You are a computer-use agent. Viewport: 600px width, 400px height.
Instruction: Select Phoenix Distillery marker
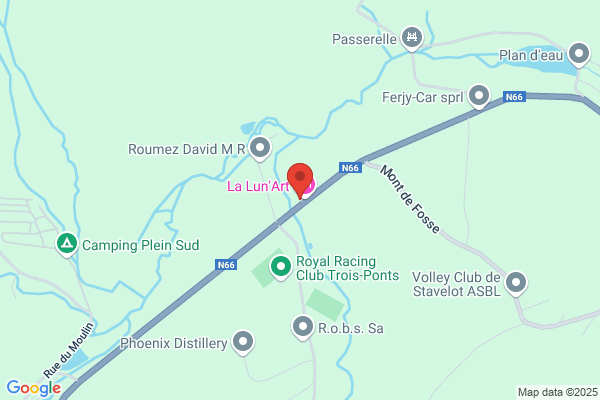243,343
